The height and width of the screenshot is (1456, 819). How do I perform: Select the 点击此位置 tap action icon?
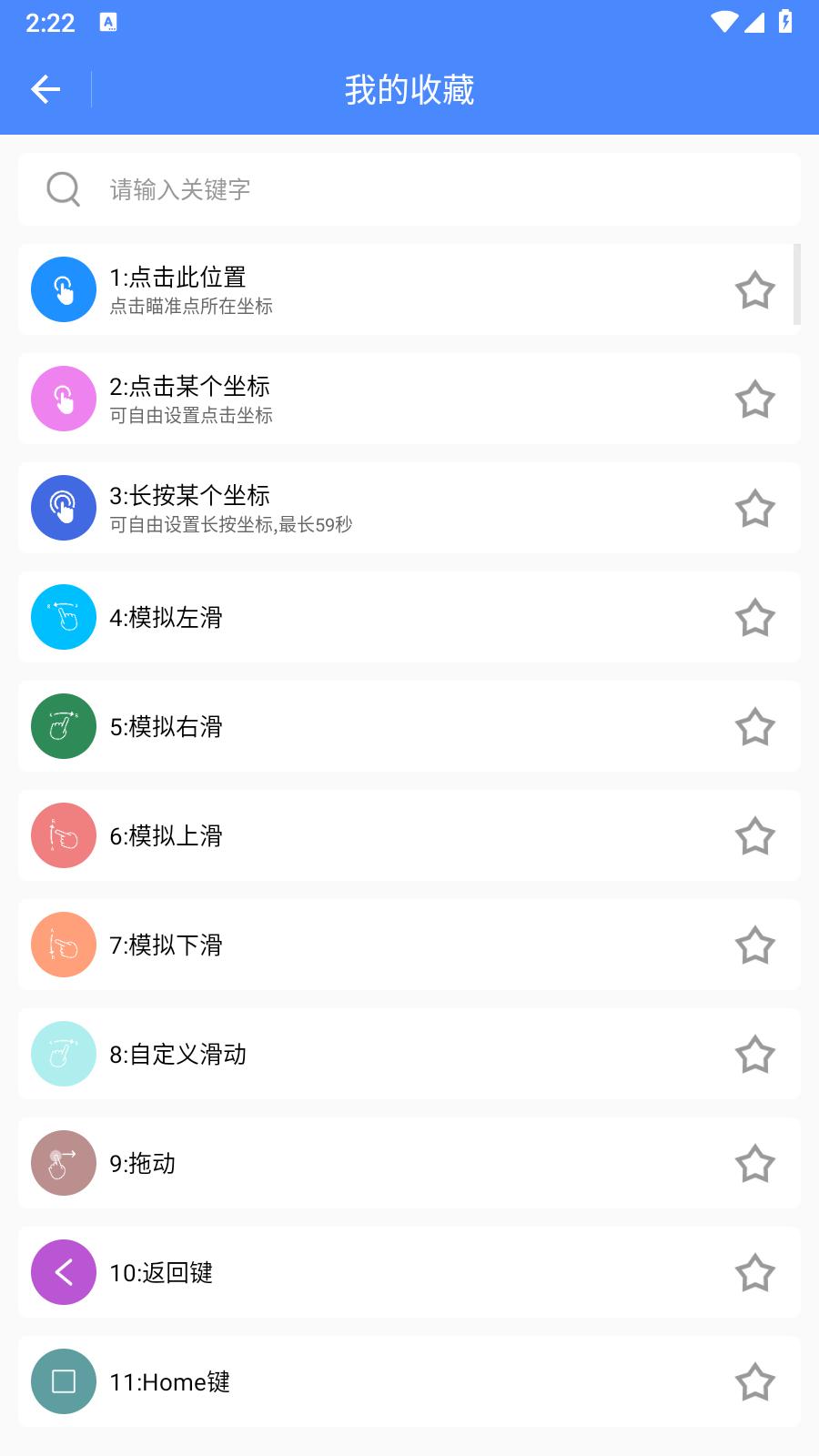click(63, 288)
